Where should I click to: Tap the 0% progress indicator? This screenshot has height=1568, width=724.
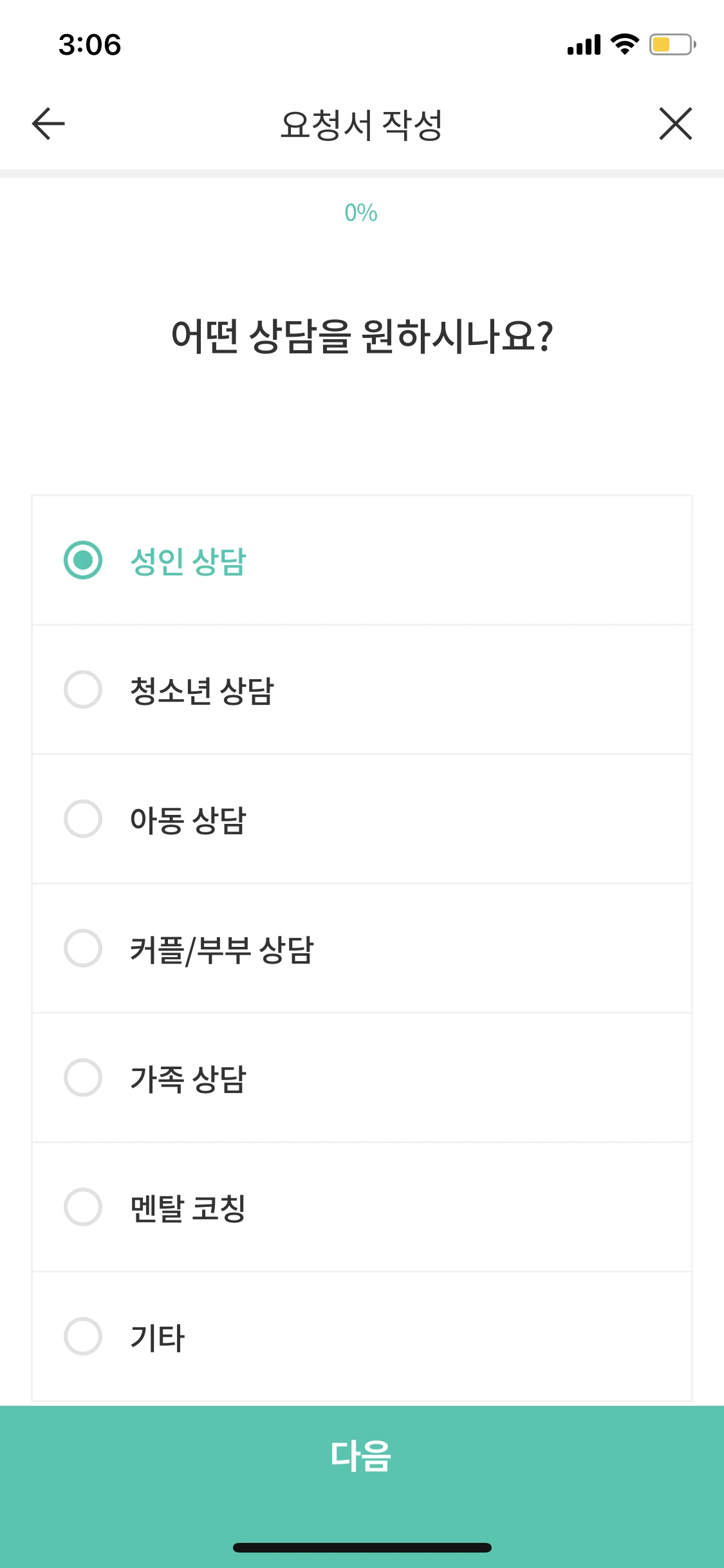click(x=362, y=212)
